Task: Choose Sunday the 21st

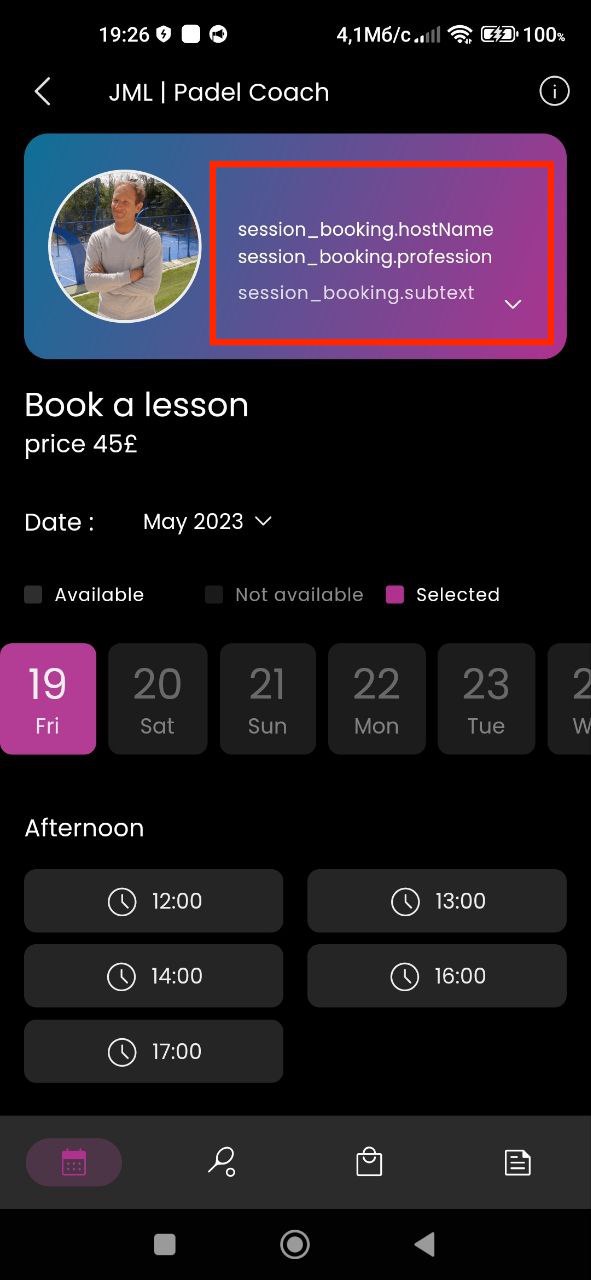Action: coord(267,698)
